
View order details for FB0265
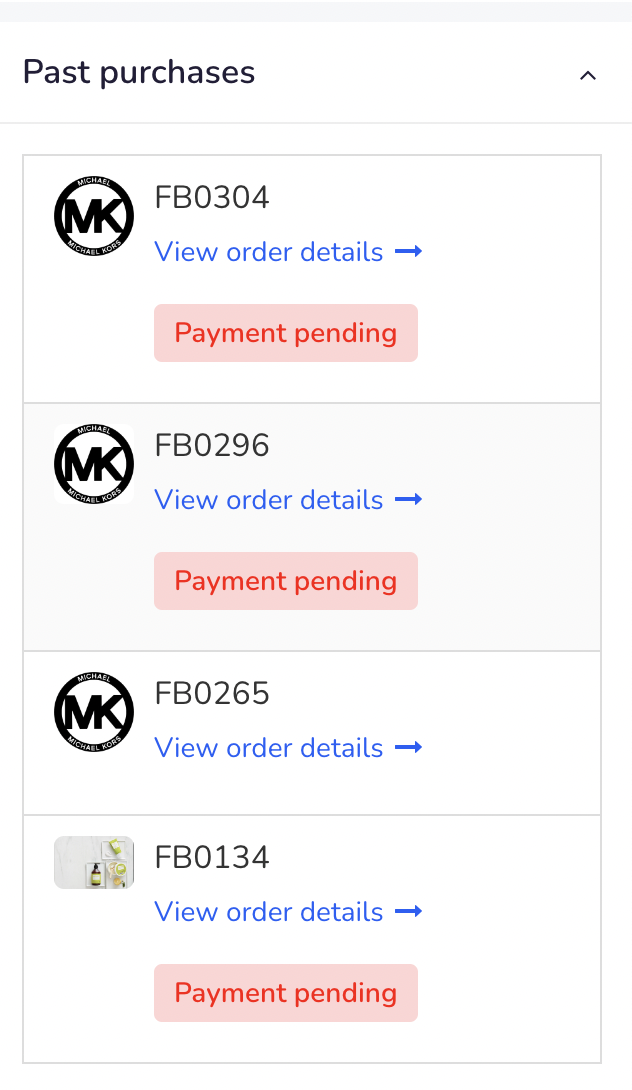(288, 748)
